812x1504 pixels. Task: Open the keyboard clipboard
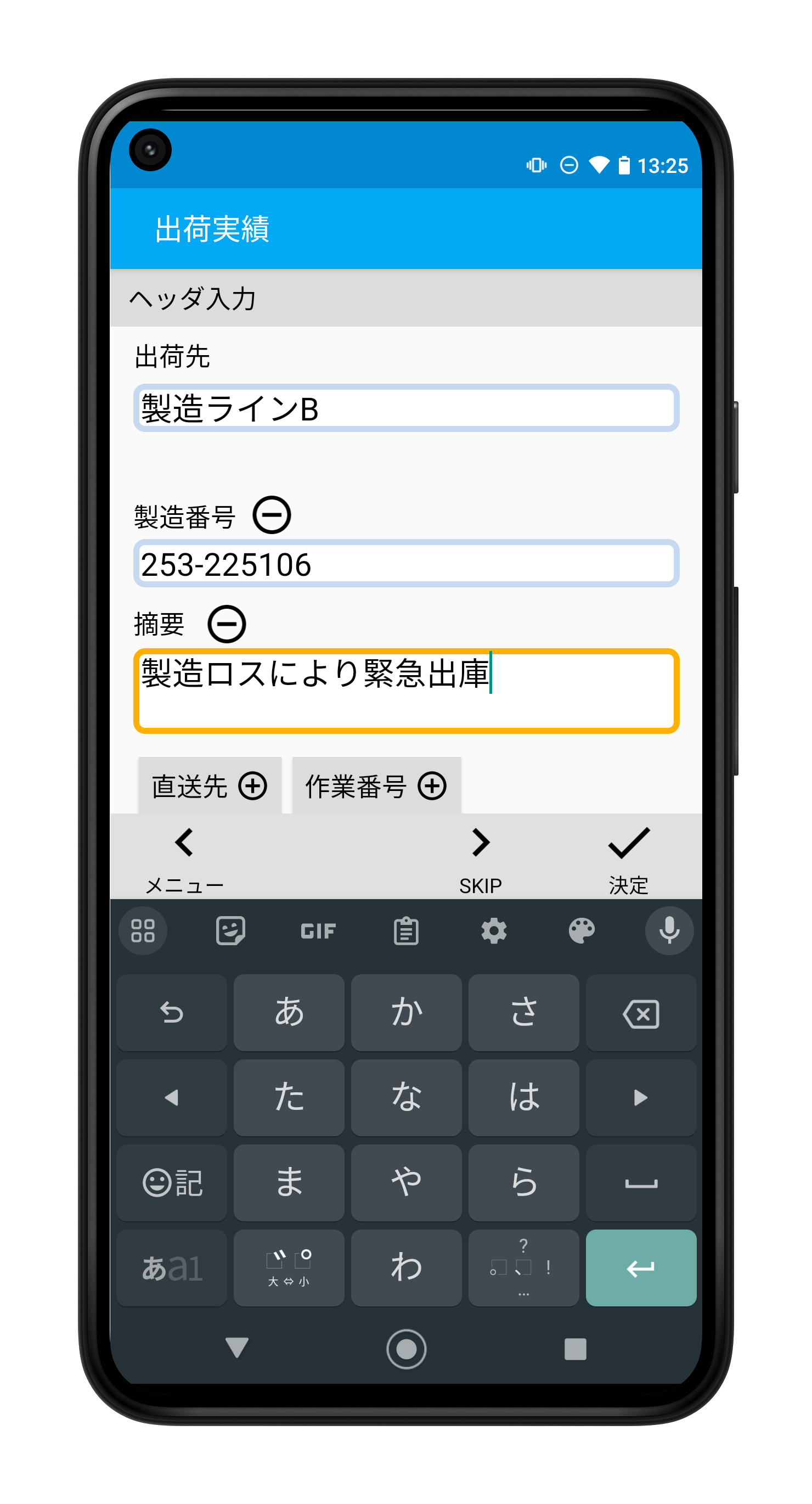405,930
